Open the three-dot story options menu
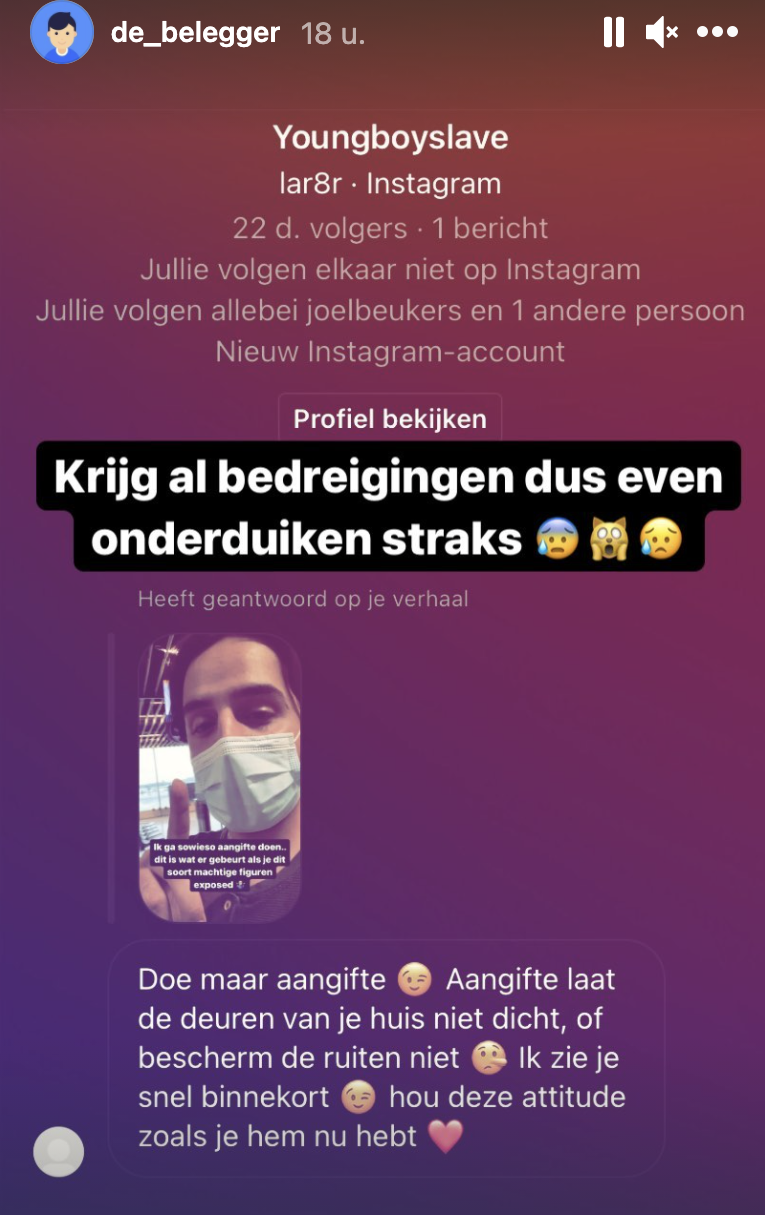 717,33
